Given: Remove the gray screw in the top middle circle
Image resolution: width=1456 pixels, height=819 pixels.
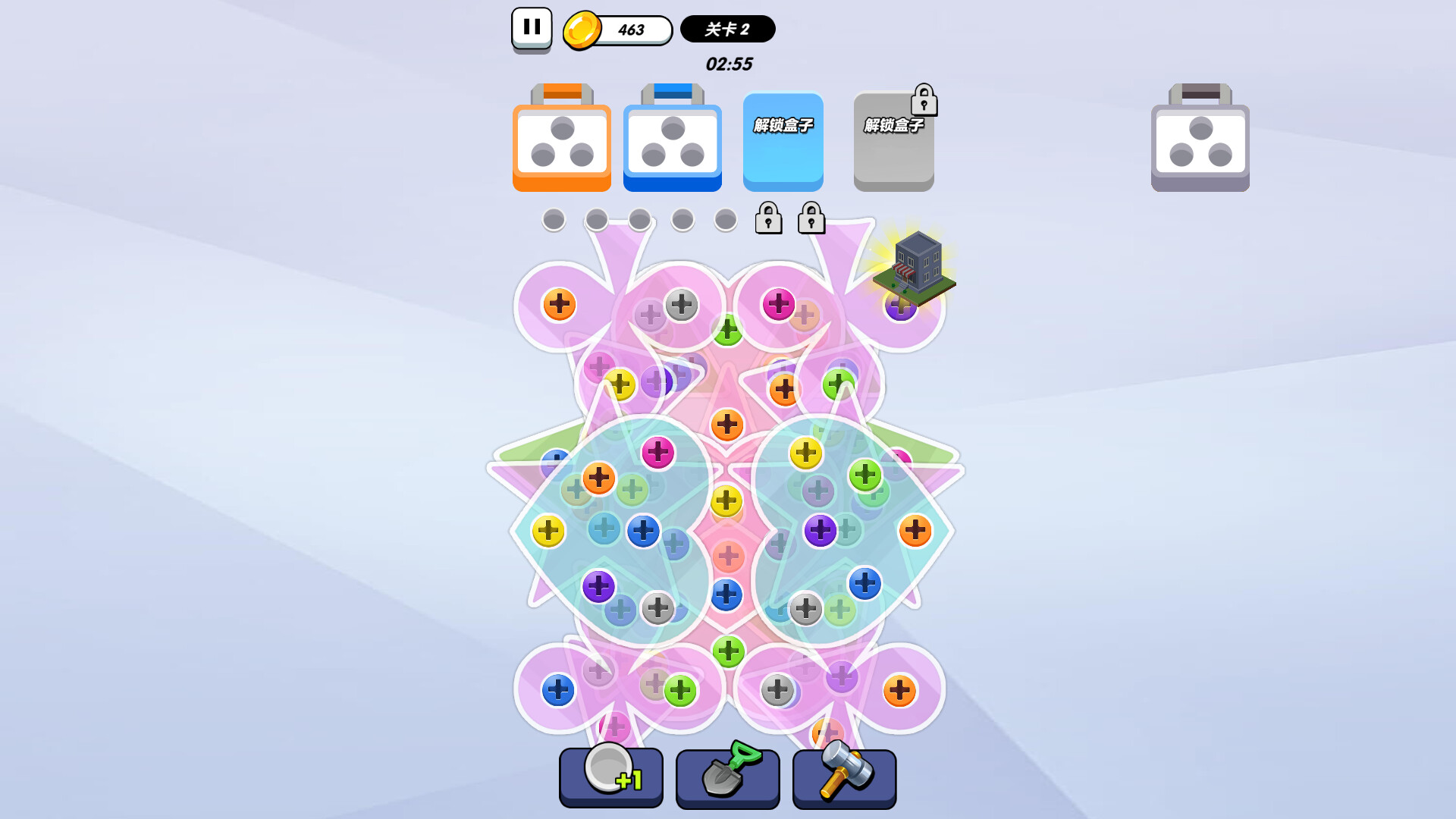Looking at the screenshot, I should pyautogui.click(x=682, y=305).
